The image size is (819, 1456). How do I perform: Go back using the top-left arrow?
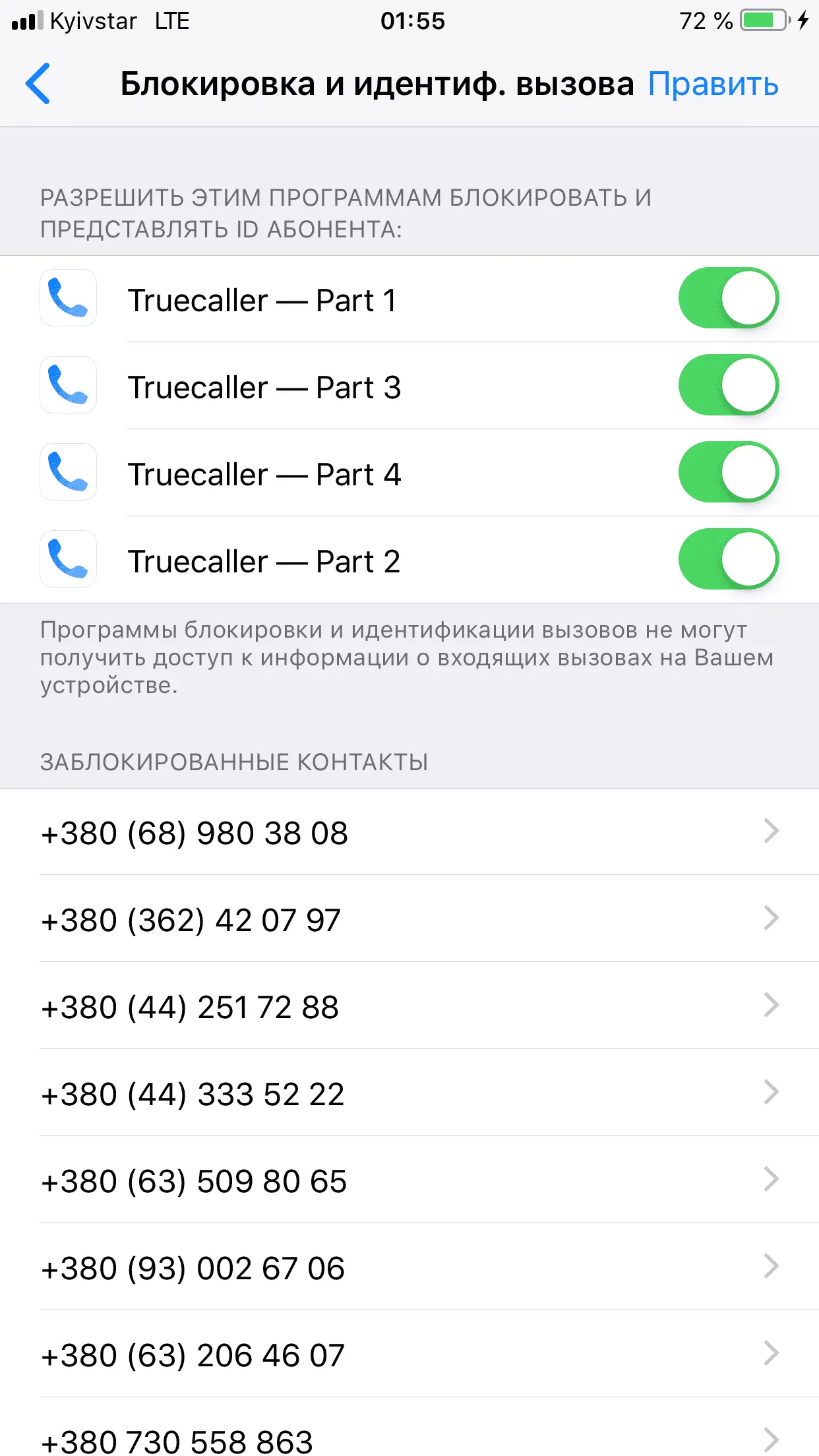[38, 84]
